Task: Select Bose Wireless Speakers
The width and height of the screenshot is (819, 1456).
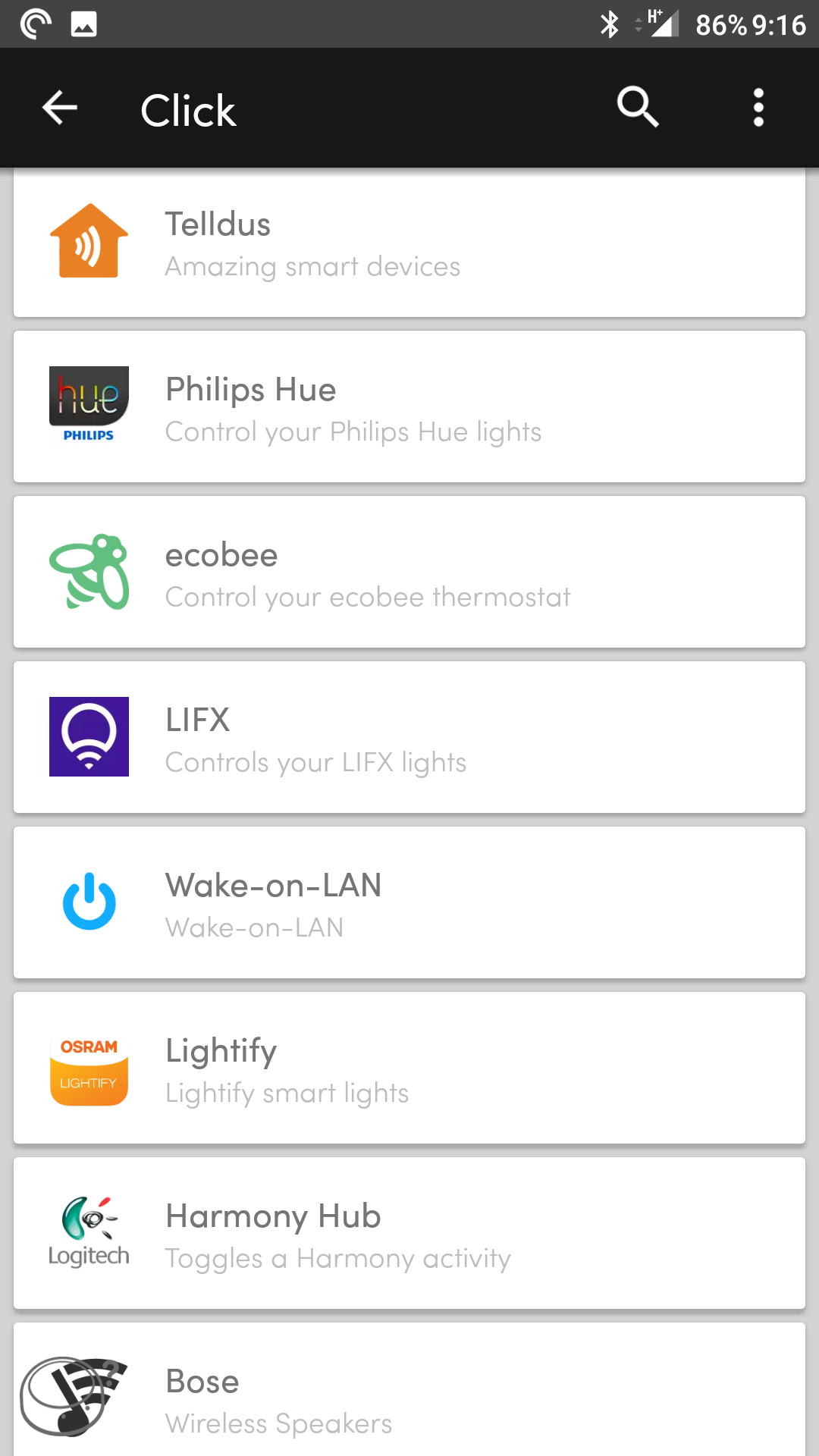Action: 409,1389
